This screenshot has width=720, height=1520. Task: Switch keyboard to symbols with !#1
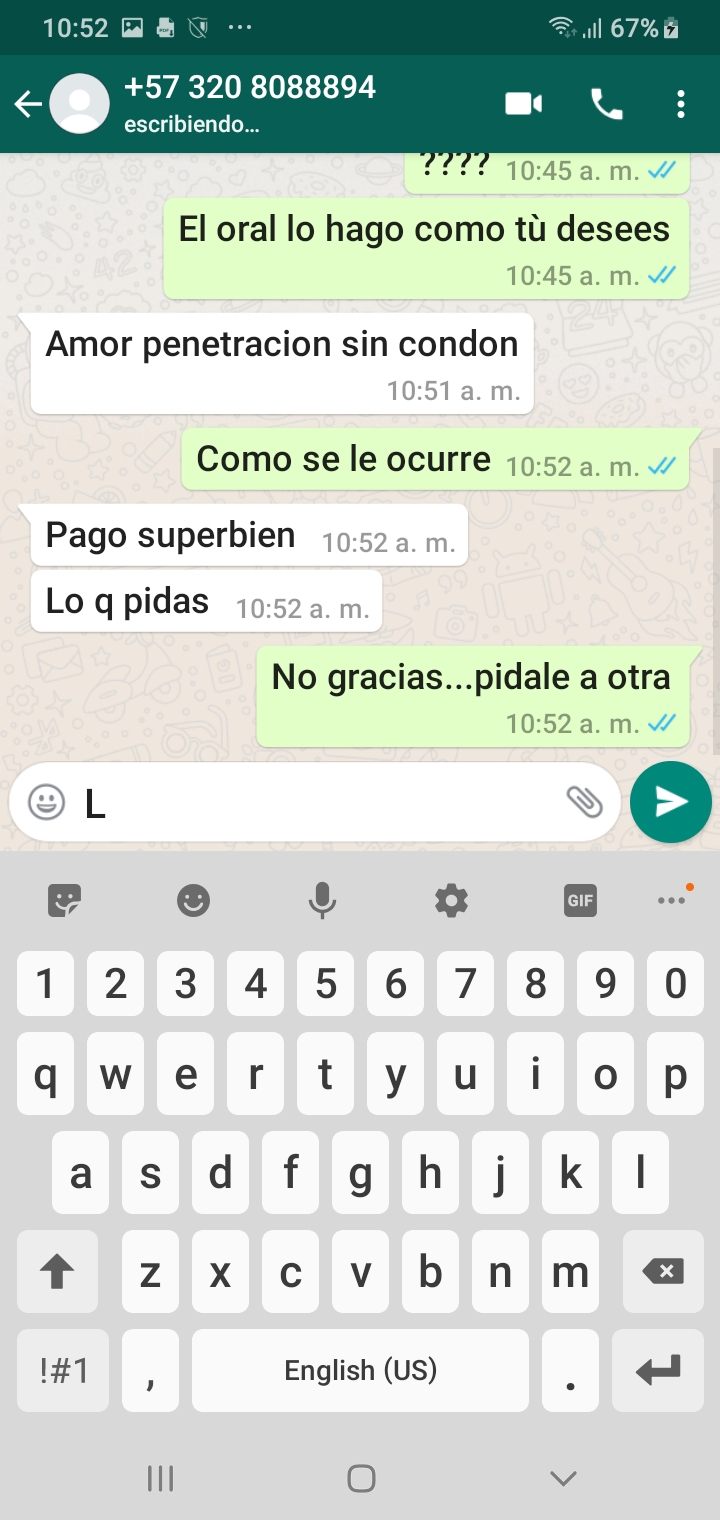(x=64, y=1370)
